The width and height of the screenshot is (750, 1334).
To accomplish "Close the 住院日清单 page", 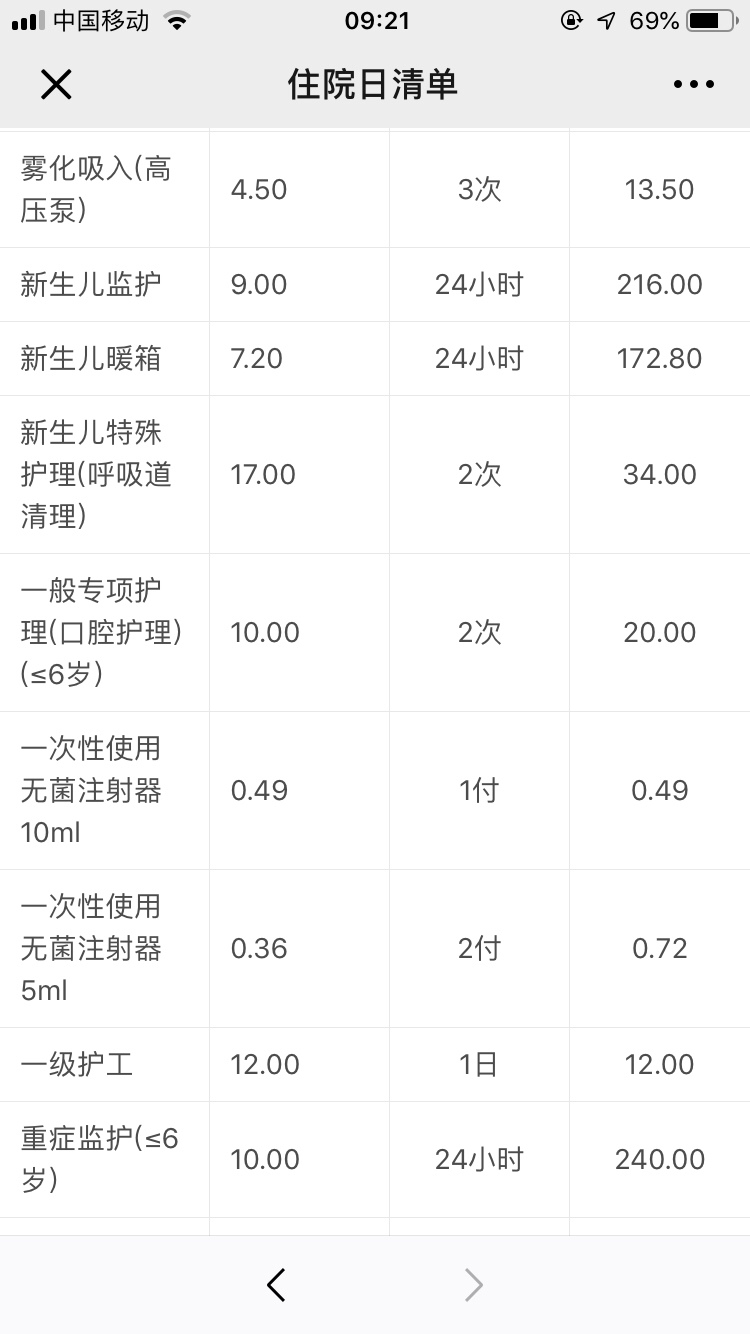I will coord(56,85).
